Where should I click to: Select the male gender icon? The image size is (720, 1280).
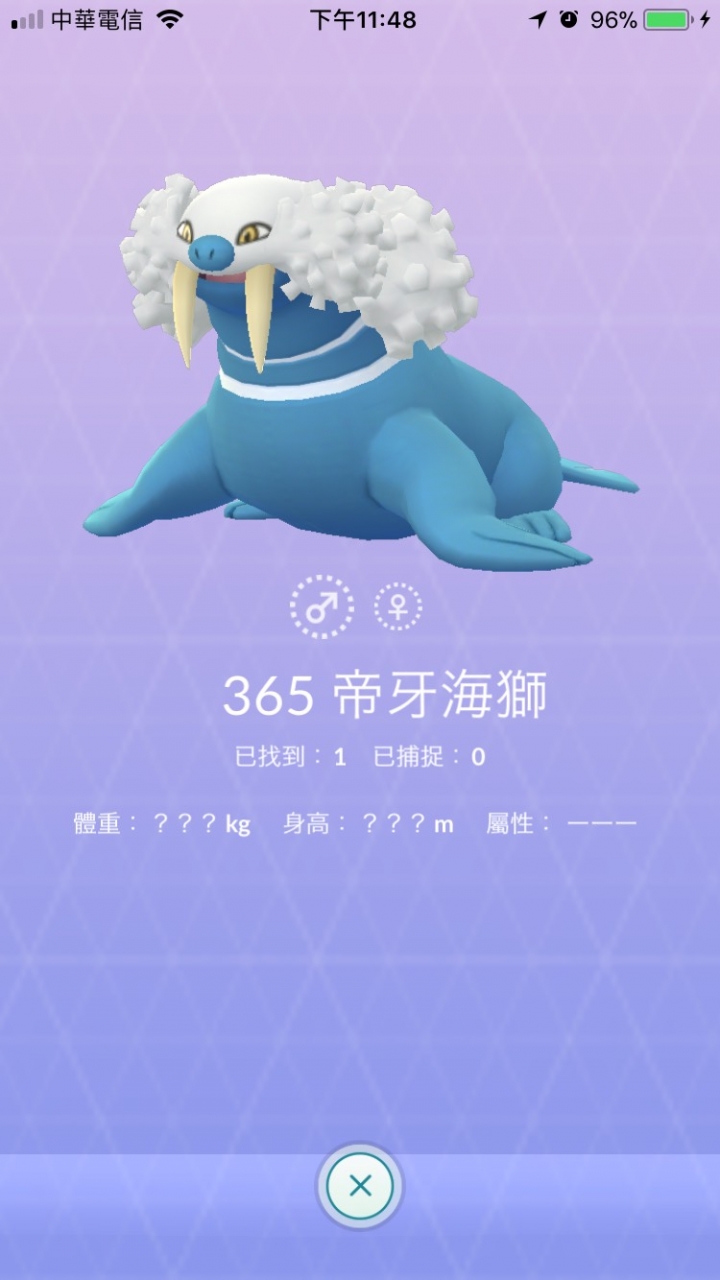[x=321, y=607]
